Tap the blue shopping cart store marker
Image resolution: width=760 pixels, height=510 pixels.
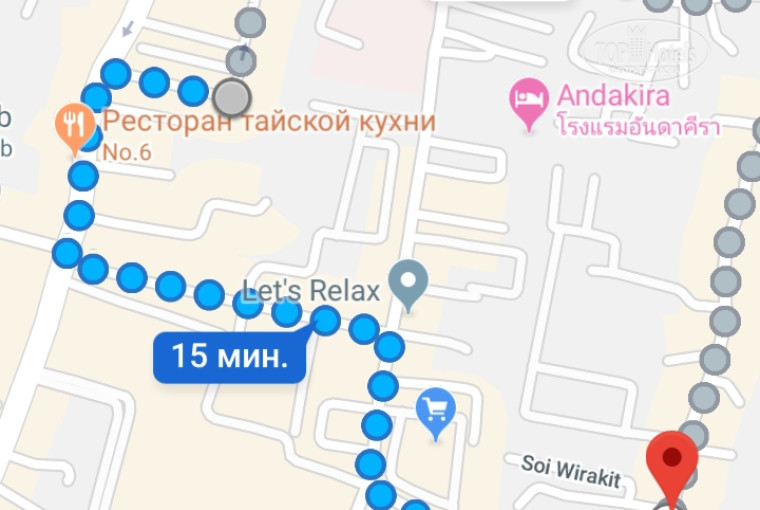tap(435, 412)
